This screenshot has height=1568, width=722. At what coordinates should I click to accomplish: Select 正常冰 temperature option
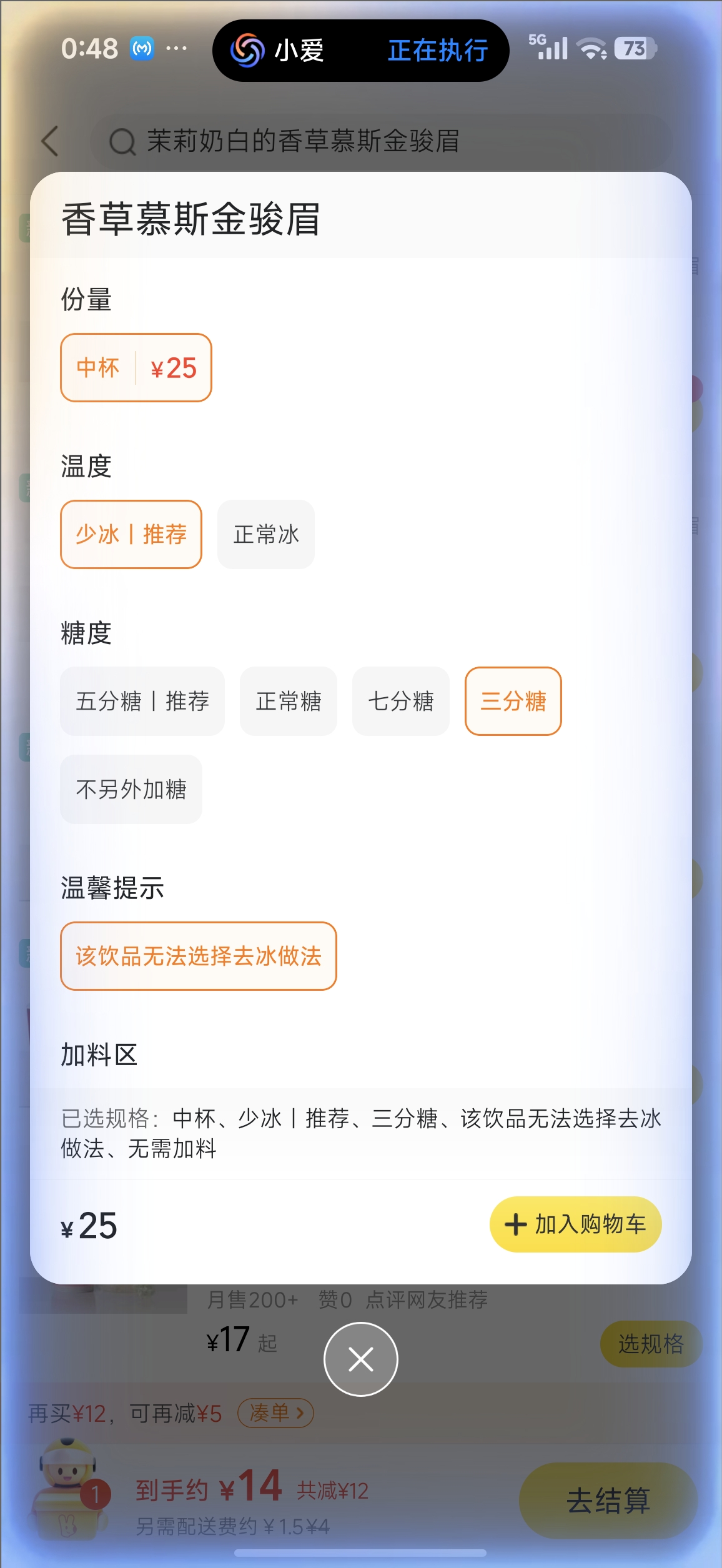point(266,534)
